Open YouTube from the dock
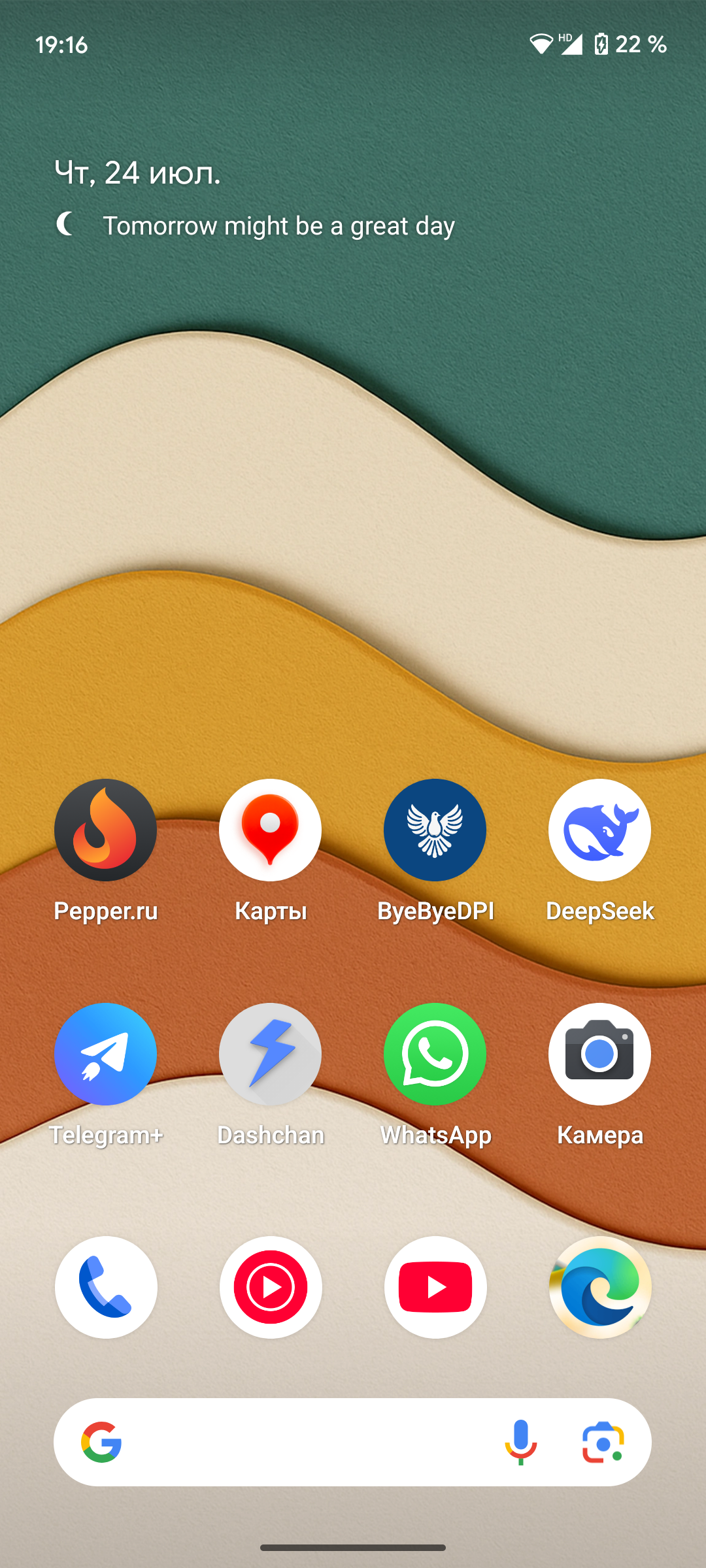The height and width of the screenshot is (1568, 706). click(x=435, y=1288)
